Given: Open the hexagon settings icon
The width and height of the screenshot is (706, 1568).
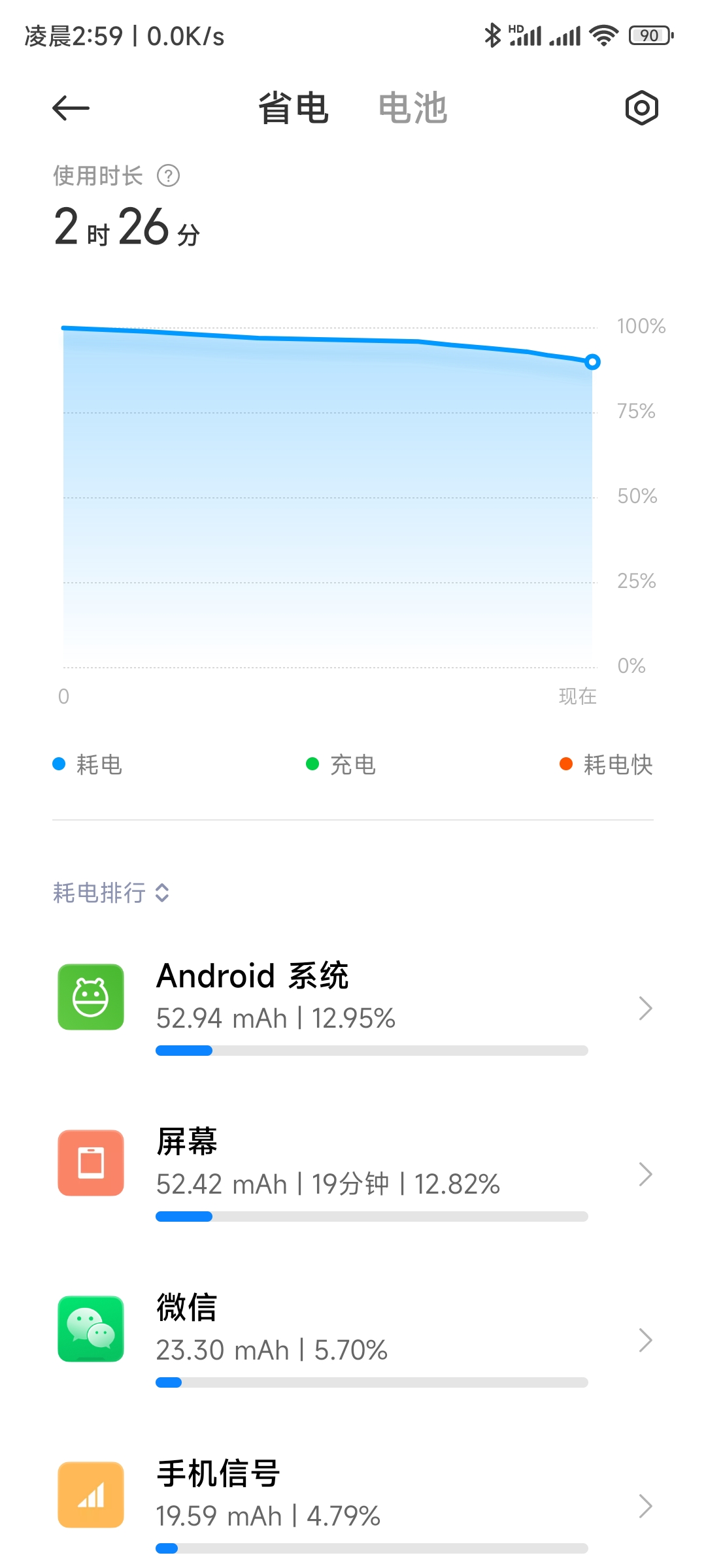Looking at the screenshot, I should tap(641, 108).
